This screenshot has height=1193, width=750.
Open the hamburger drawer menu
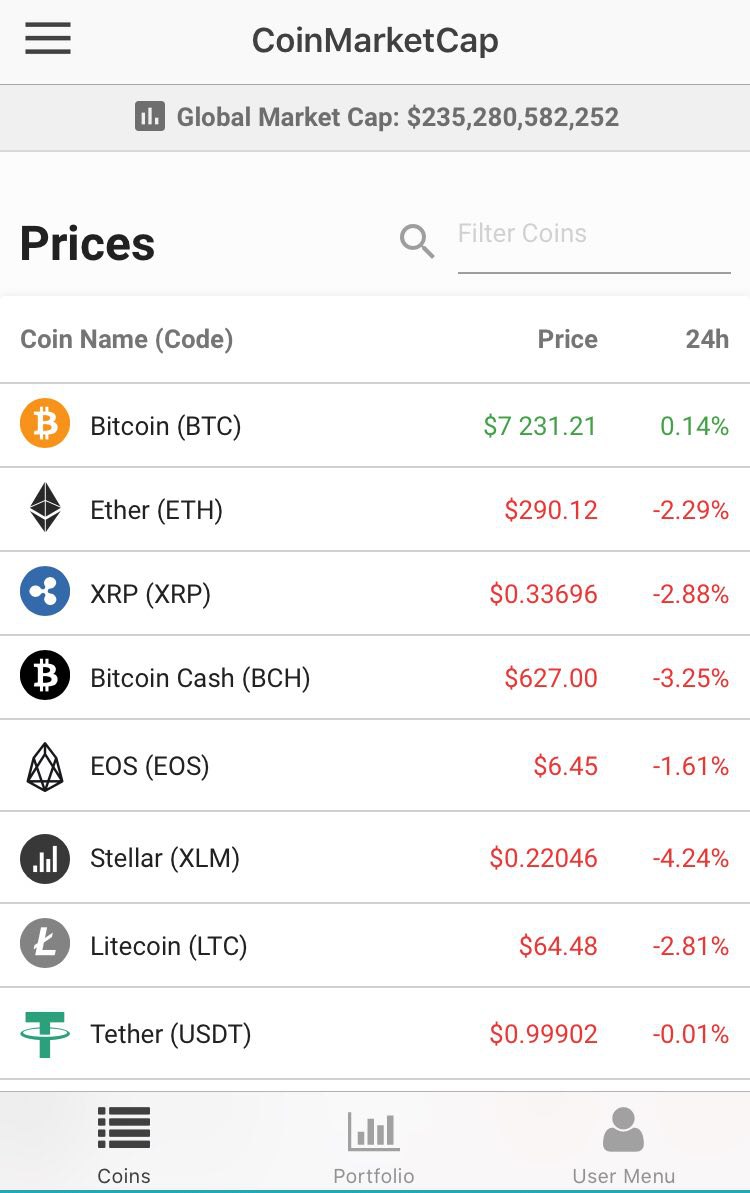pos(48,40)
